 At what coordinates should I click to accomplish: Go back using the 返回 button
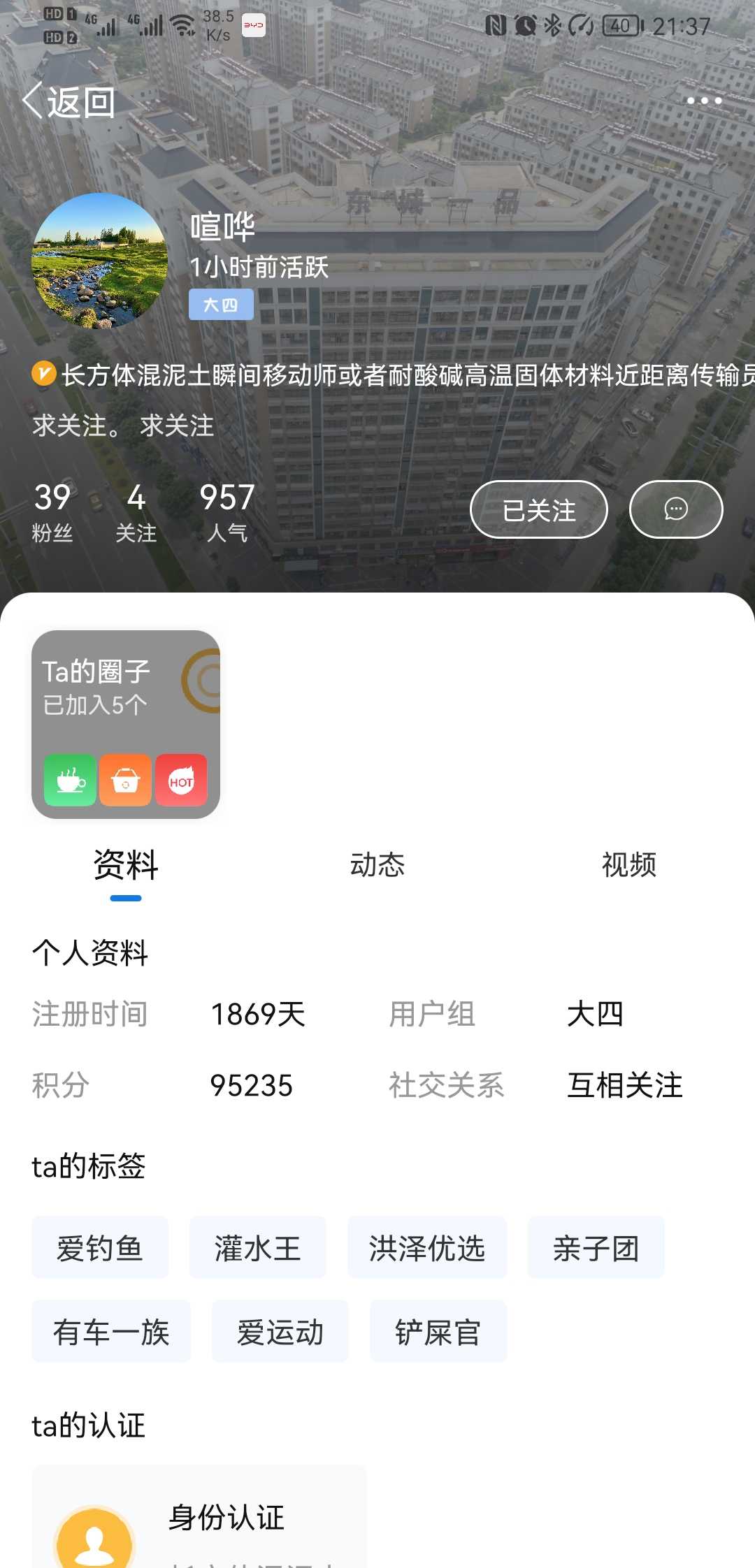69,102
